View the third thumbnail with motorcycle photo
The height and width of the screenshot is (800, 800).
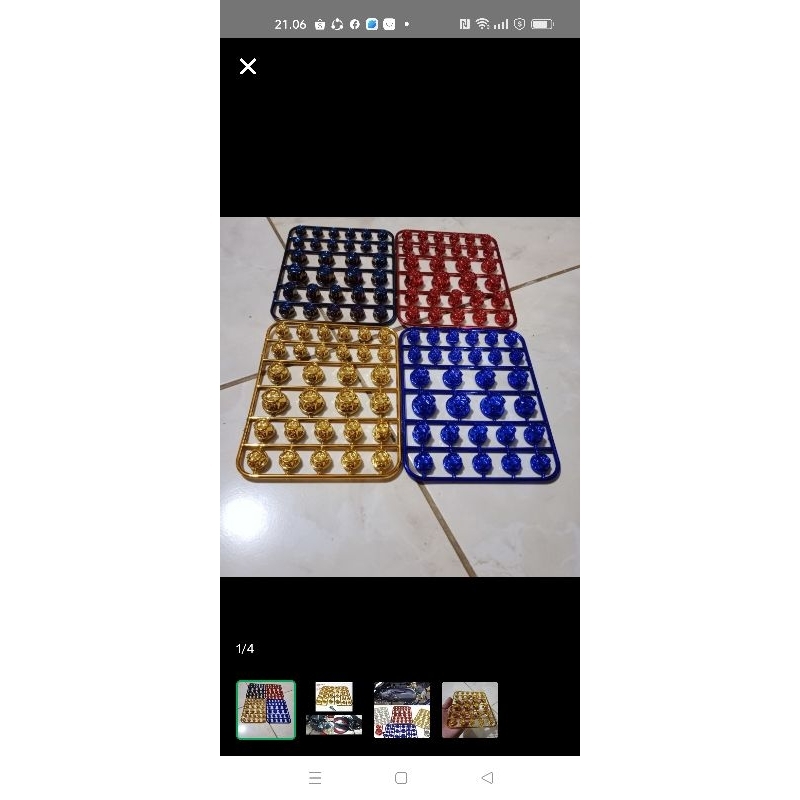click(402, 710)
